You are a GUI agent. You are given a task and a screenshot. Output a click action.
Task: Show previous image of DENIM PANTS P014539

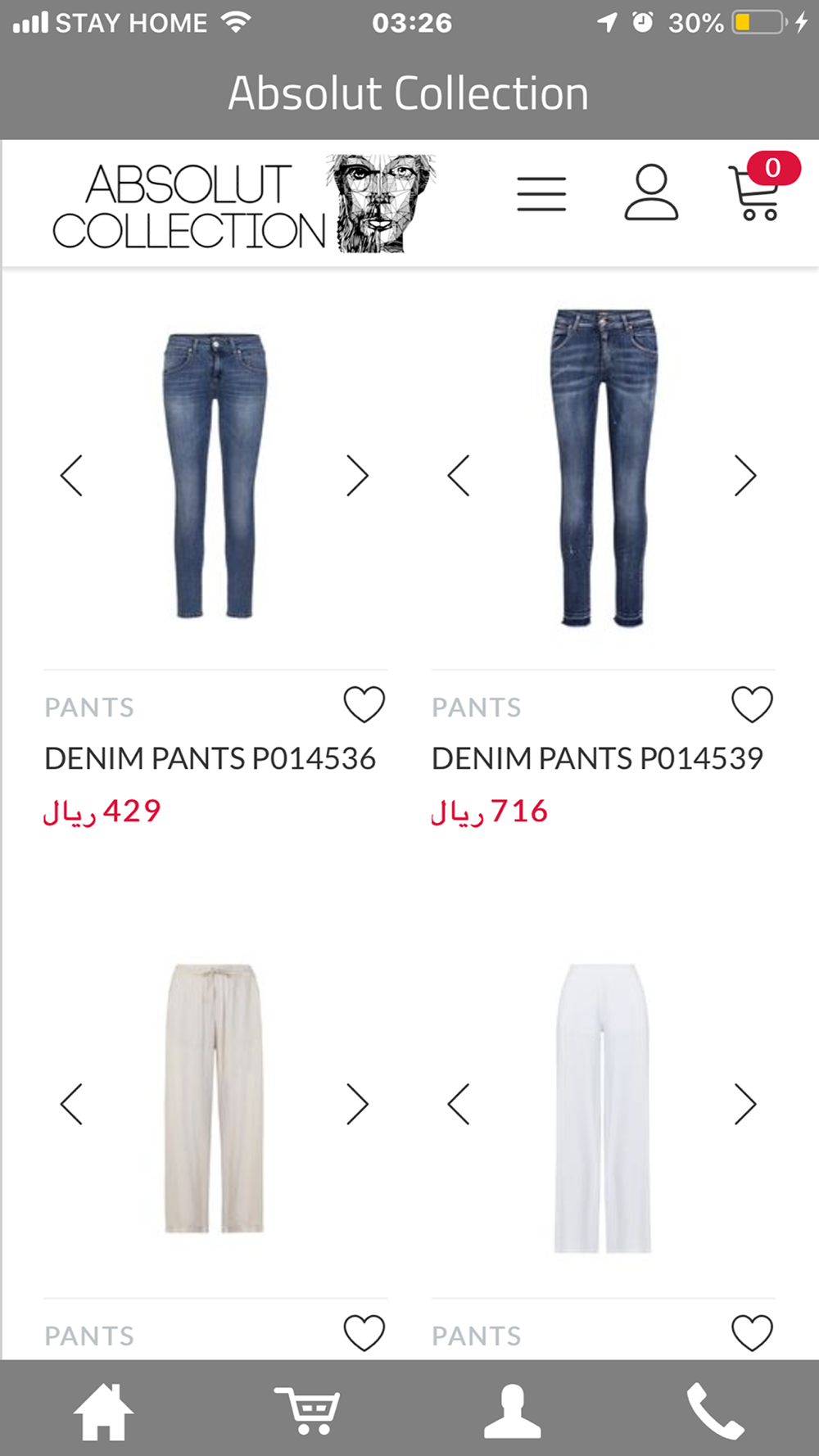pyautogui.click(x=459, y=476)
